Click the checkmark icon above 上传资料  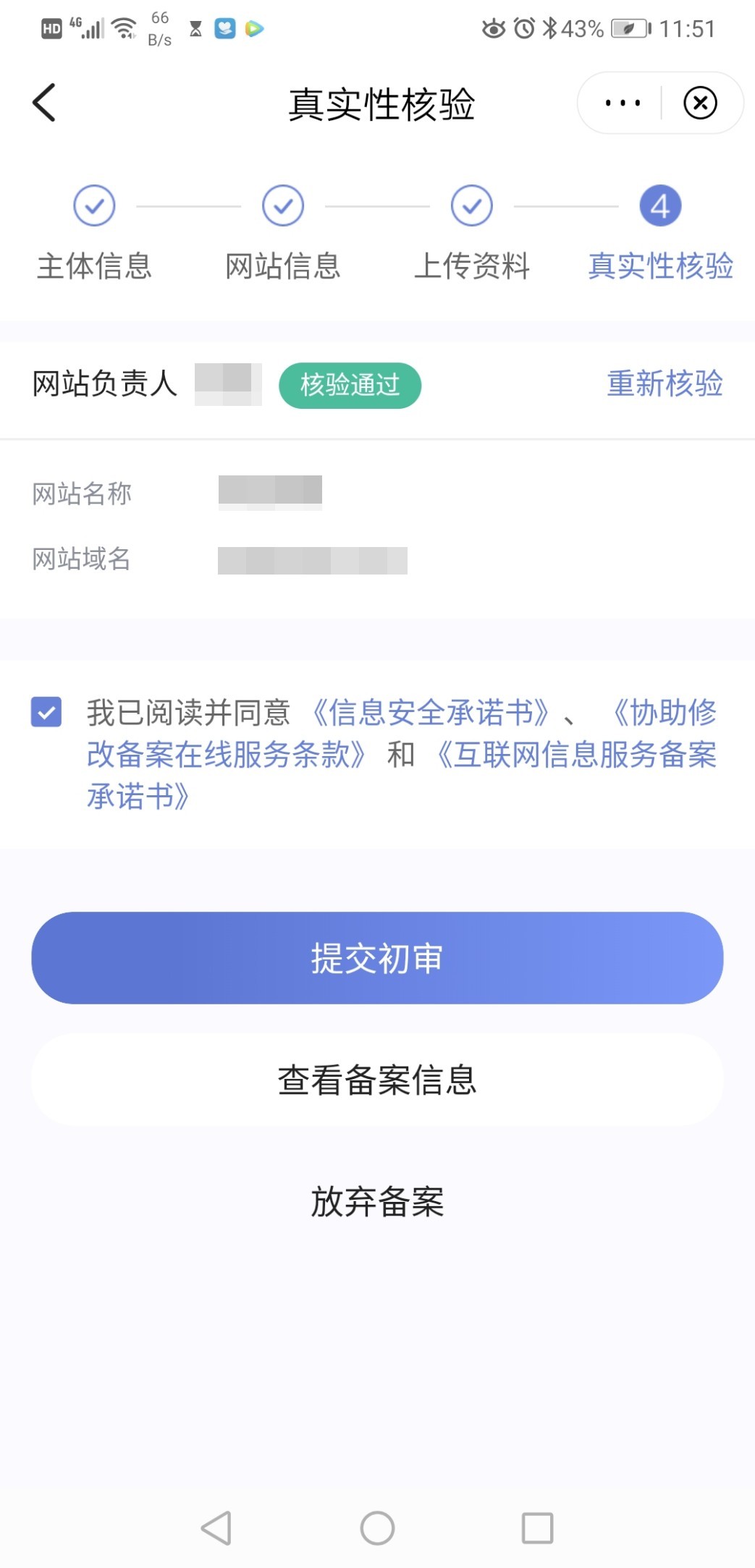471,205
